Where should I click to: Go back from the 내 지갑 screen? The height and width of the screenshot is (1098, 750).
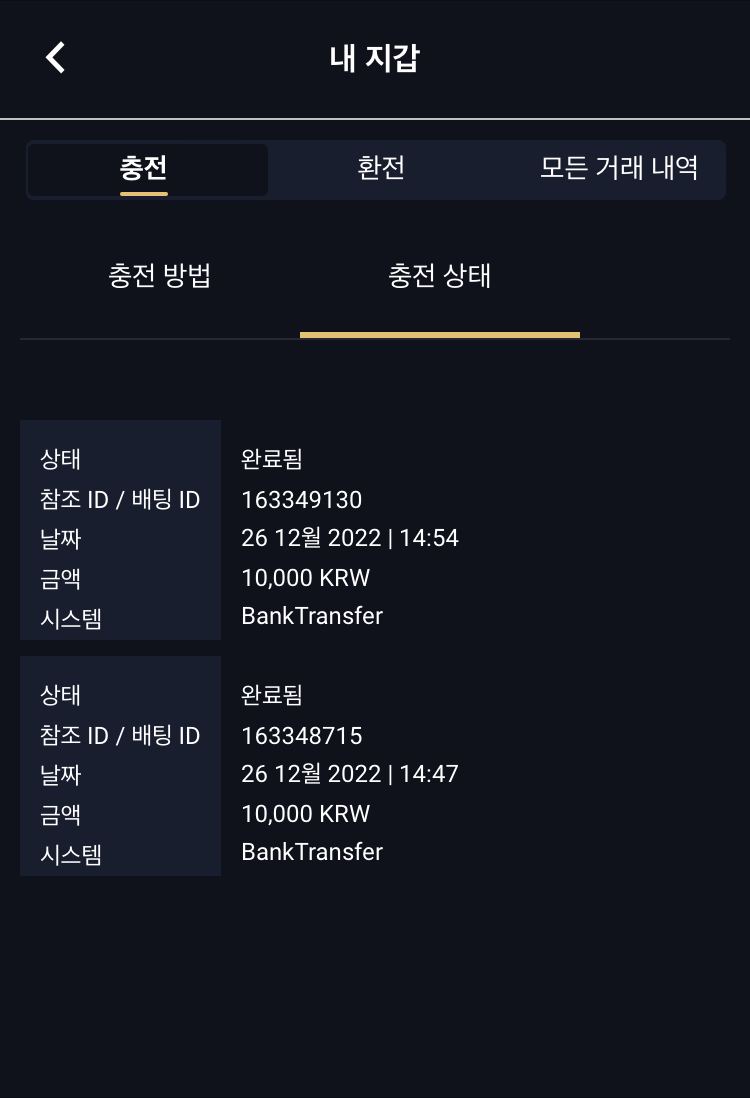(x=56, y=58)
